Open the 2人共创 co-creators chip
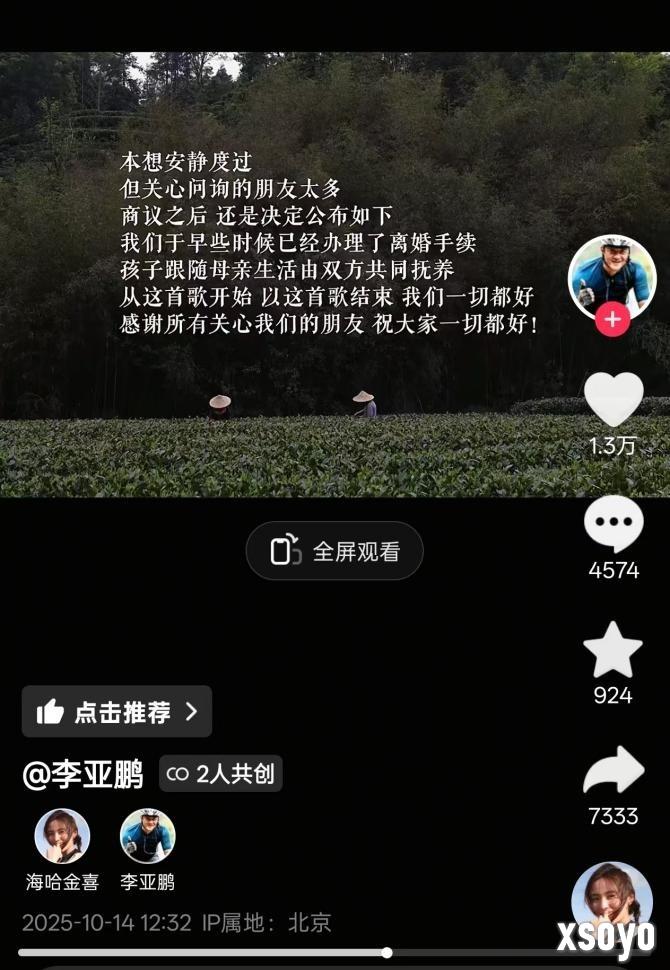 point(221,774)
